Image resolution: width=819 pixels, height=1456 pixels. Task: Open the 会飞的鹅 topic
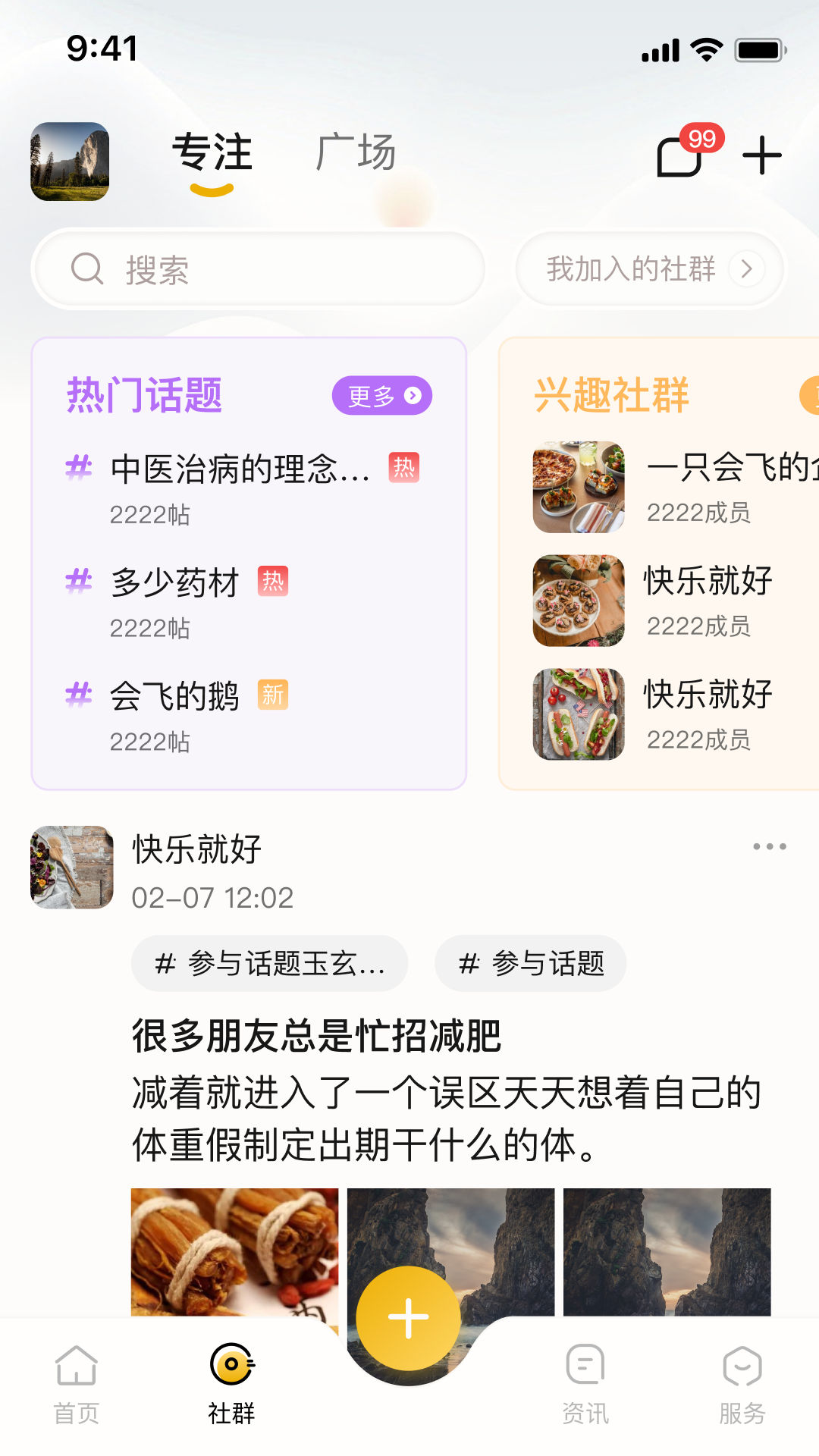174,696
